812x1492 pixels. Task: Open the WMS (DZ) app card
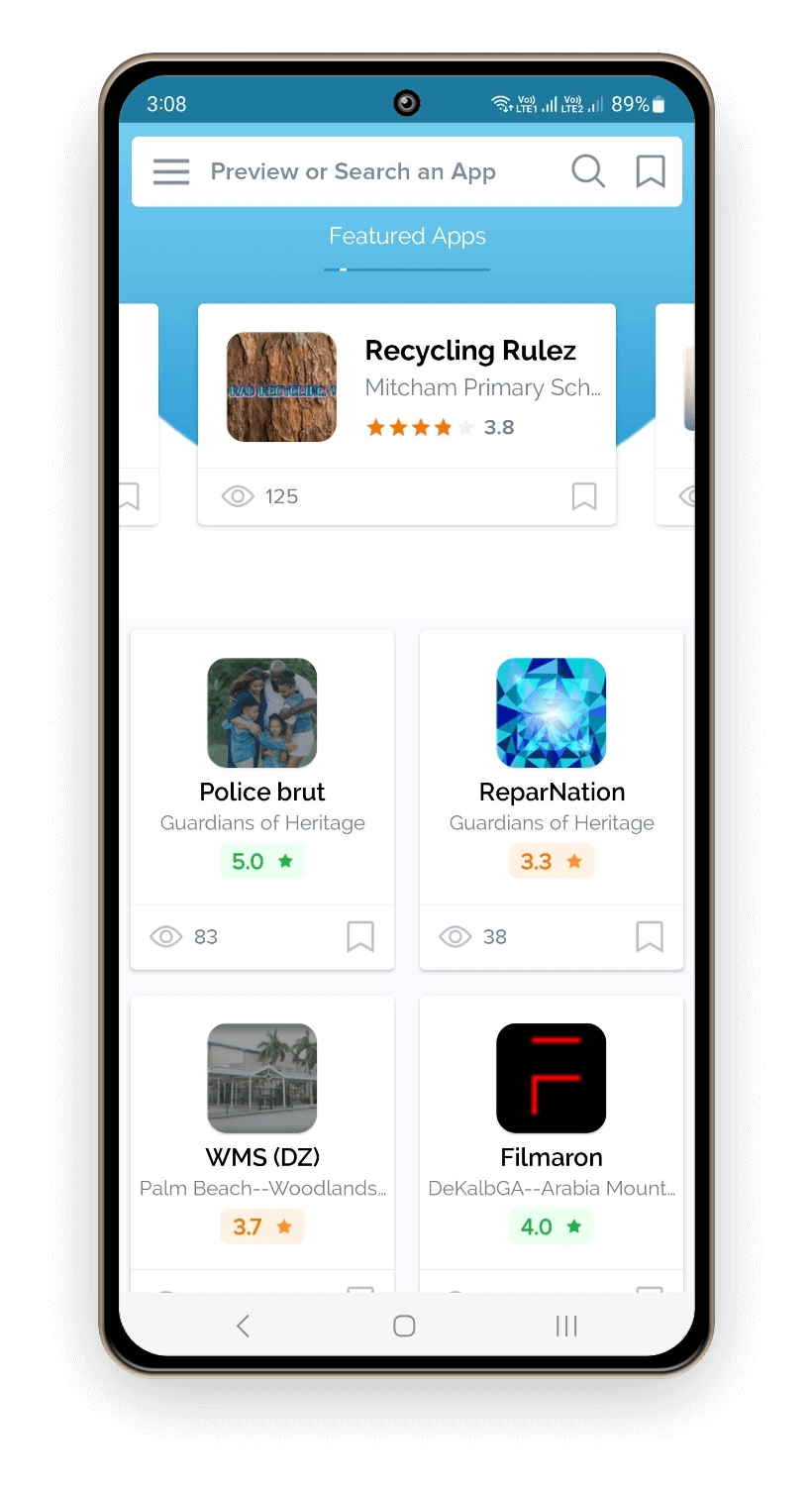click(x=262, y=1129)
